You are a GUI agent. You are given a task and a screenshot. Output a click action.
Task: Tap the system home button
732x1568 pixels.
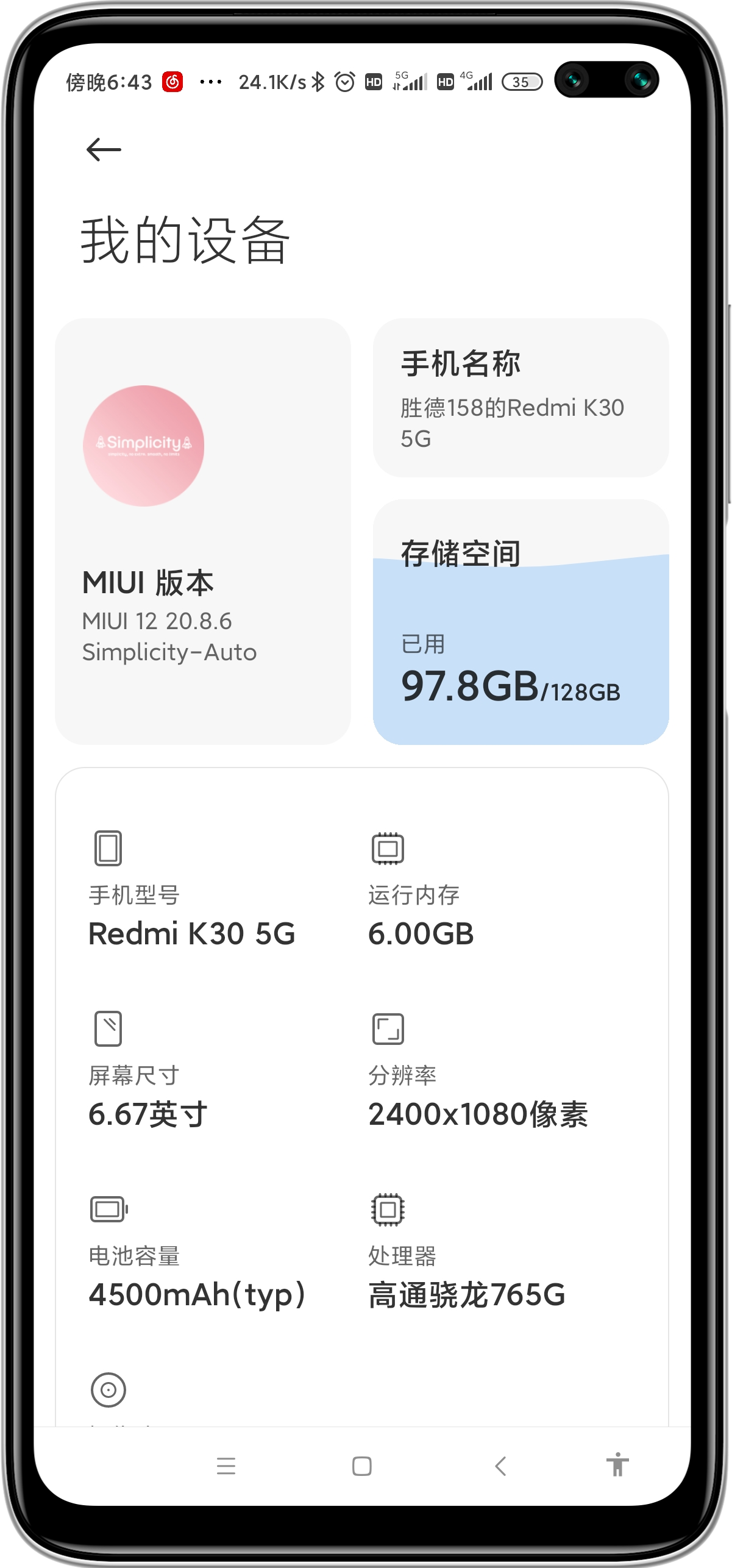[361, 1466]
